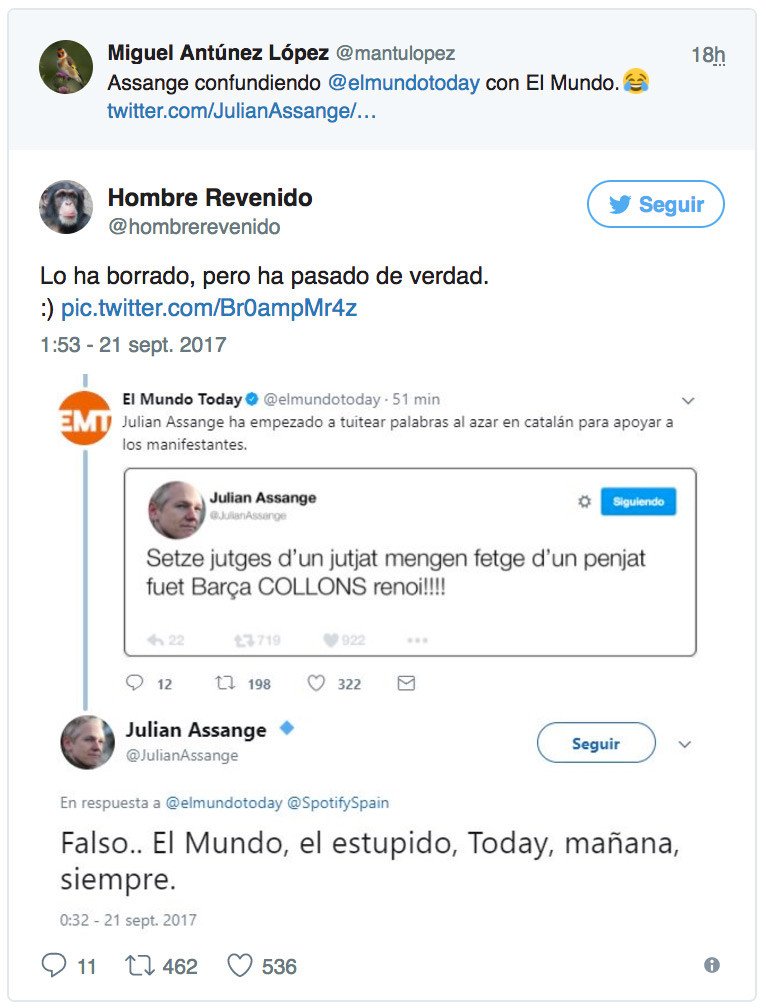The width and height of the screenshot is (766, 1008).
Task: Open the pic.twitter.com/Br0ampMr4z link
Action: (x=208, y=308)
